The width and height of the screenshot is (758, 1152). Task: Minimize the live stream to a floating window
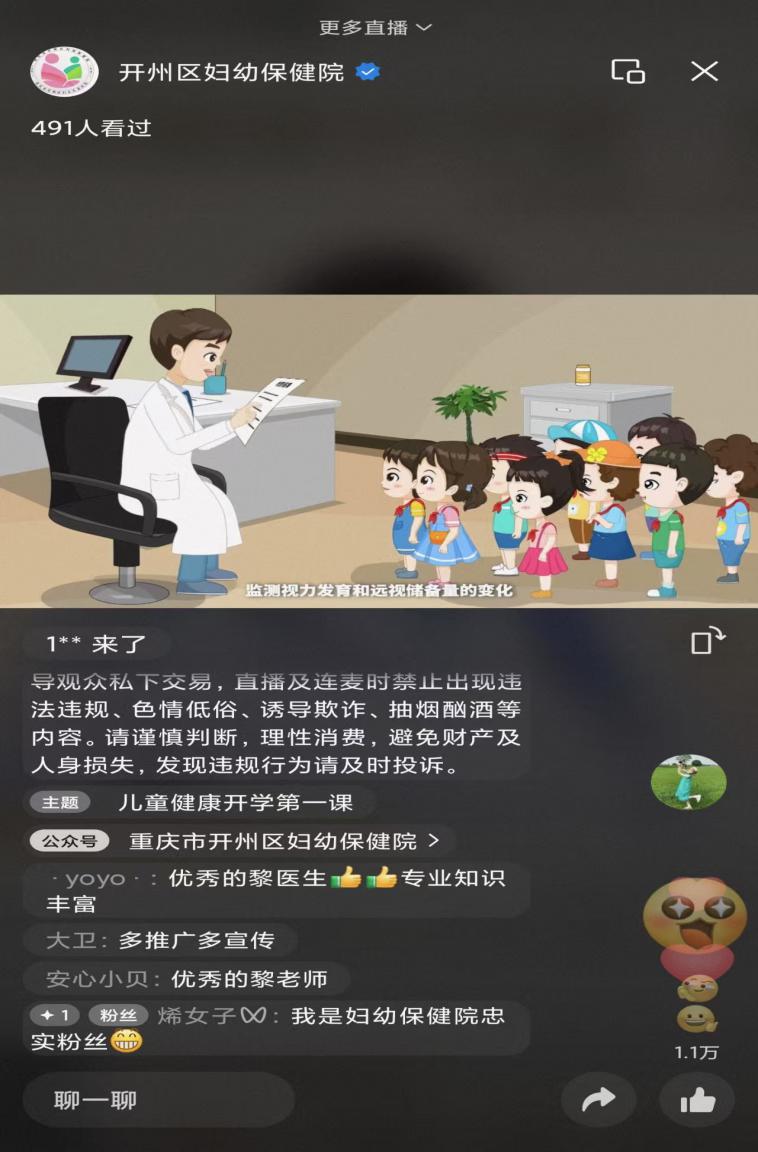627,71
